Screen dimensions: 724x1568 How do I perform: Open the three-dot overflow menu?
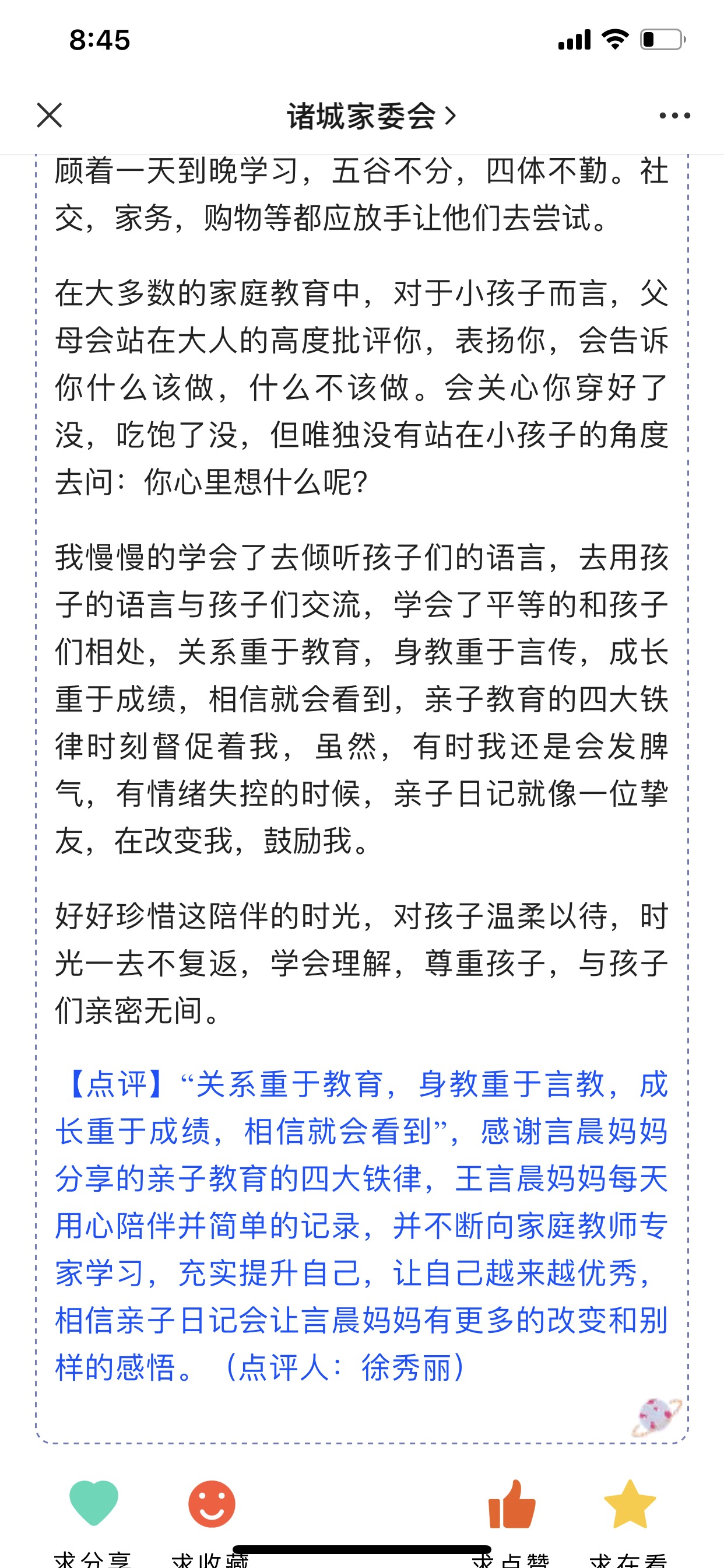[x=674, y=116]
